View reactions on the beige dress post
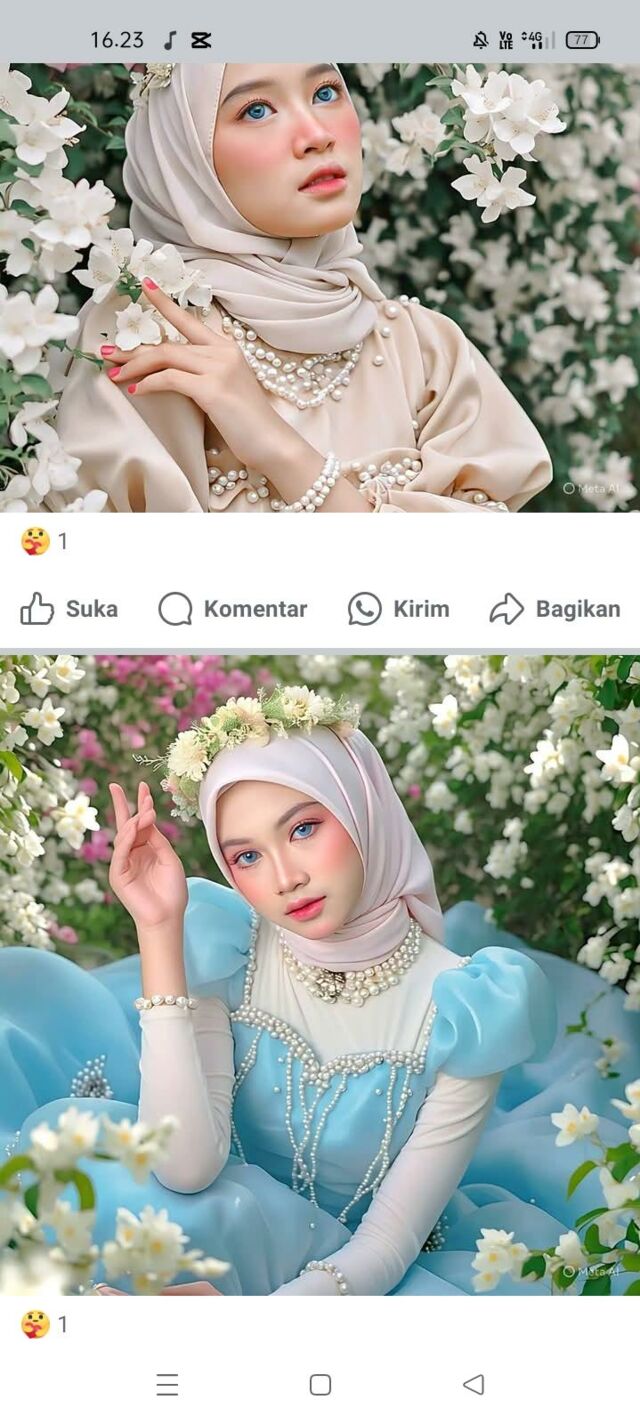 tap(44, 541)
